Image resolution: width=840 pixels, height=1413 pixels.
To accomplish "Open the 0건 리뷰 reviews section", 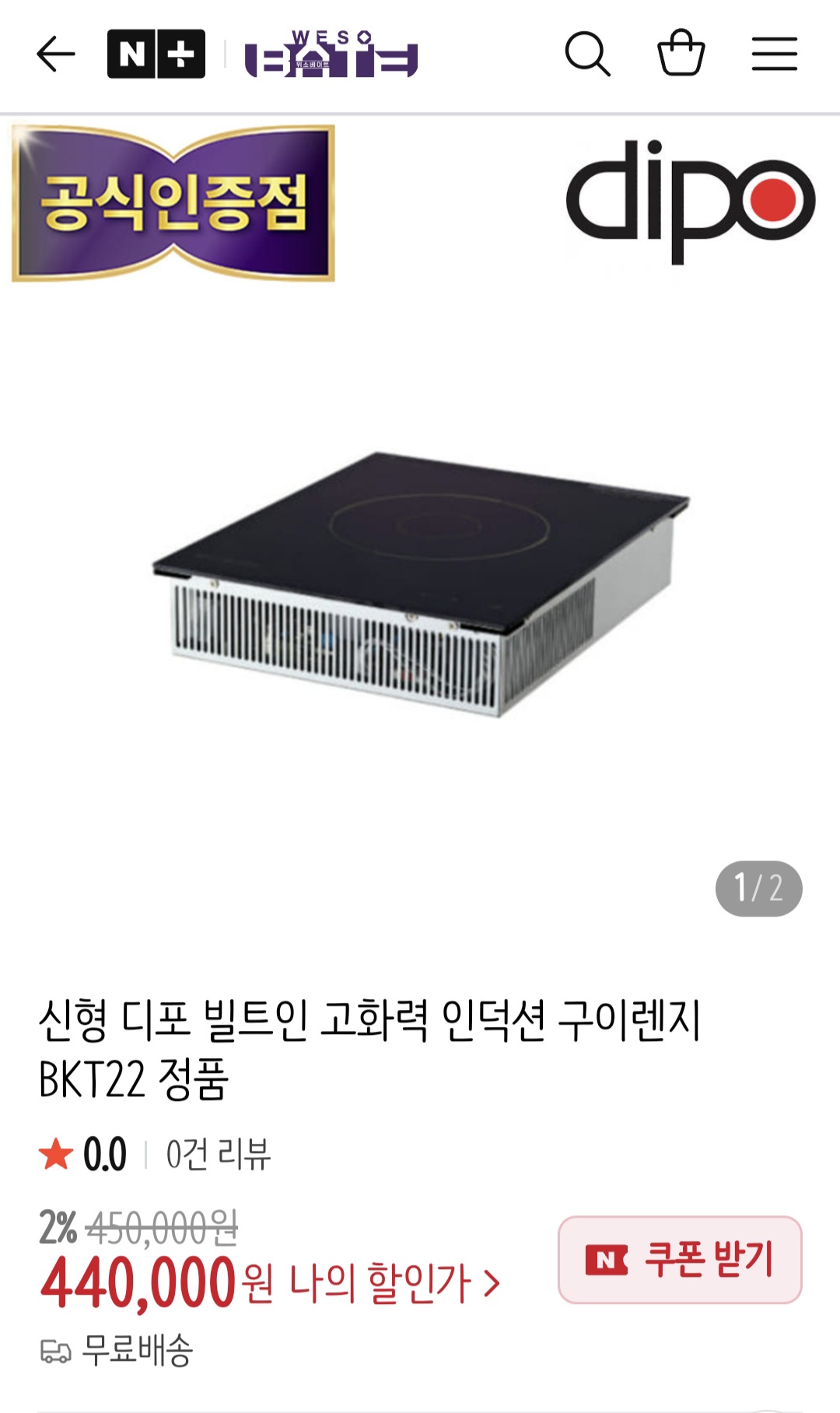I will tap(218, 1154).
